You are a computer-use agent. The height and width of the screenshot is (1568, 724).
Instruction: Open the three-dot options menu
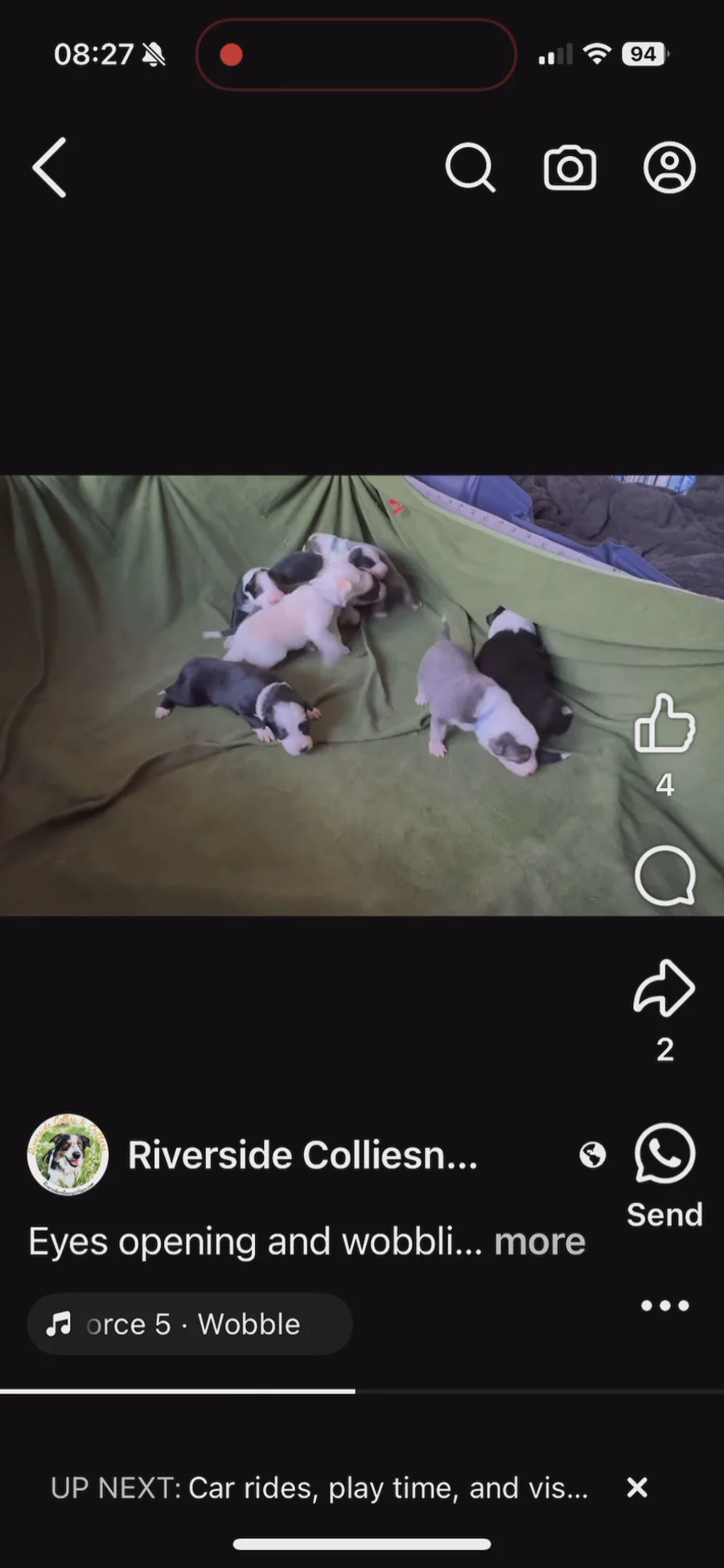[664, 1306]
